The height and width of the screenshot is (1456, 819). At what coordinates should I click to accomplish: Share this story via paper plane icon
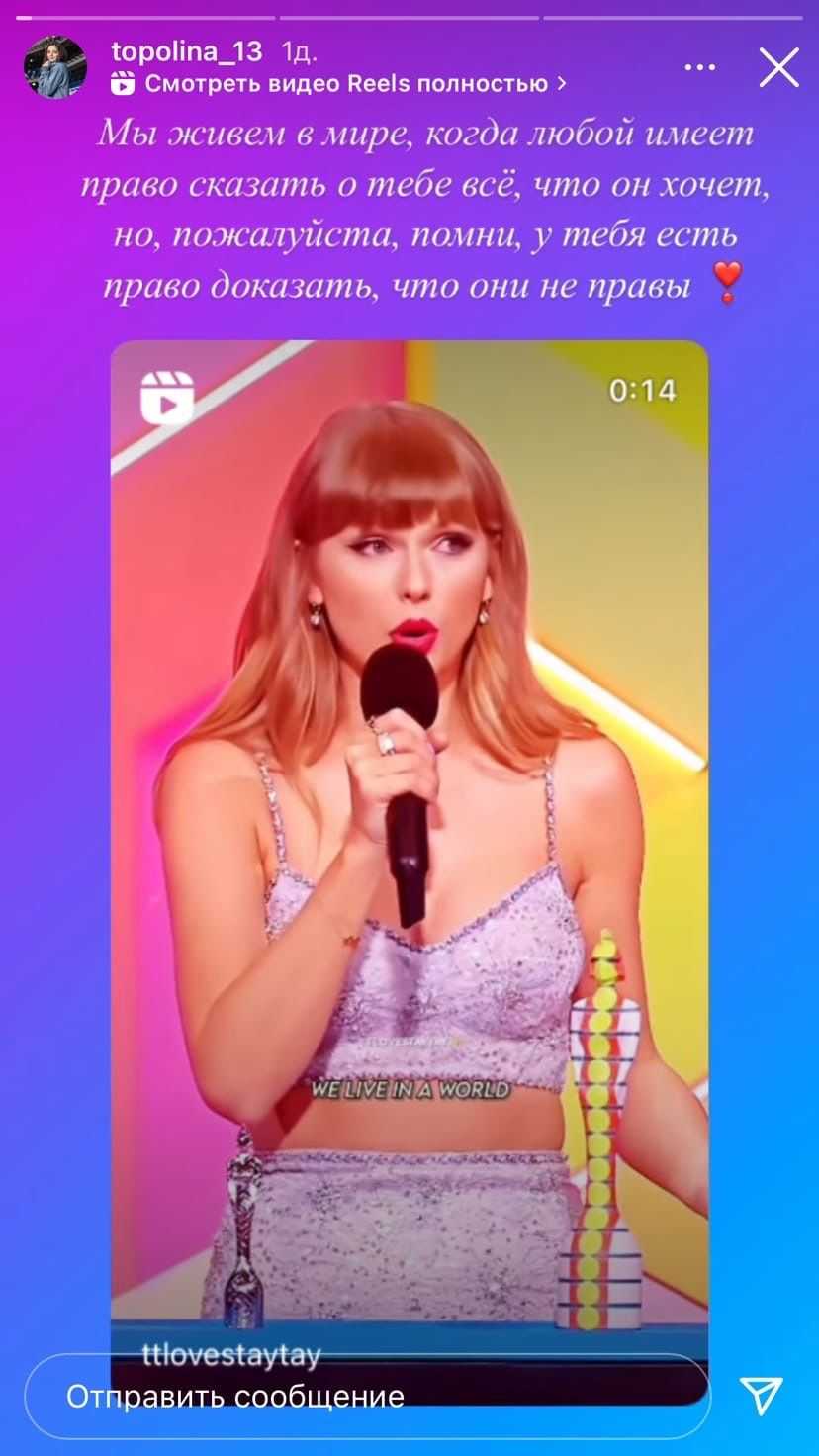click(762, 1395)
